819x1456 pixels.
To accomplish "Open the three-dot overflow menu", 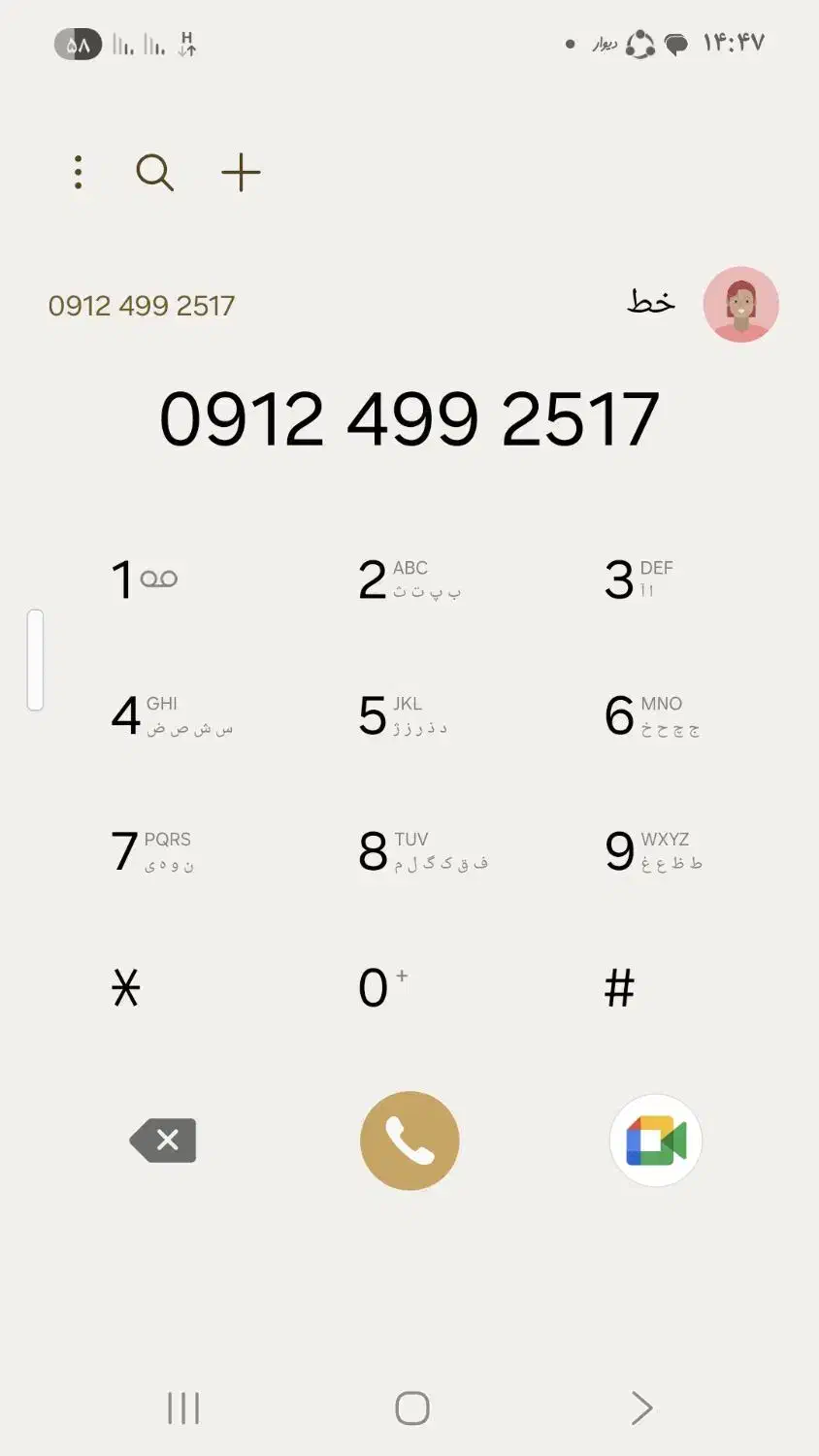I will point(79,173).
